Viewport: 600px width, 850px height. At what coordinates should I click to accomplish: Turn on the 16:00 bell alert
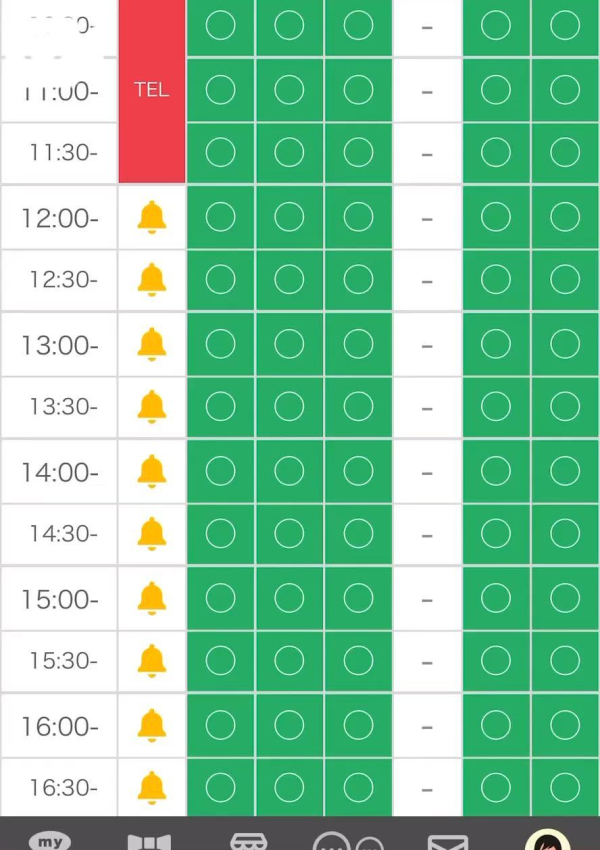[152, 725]
